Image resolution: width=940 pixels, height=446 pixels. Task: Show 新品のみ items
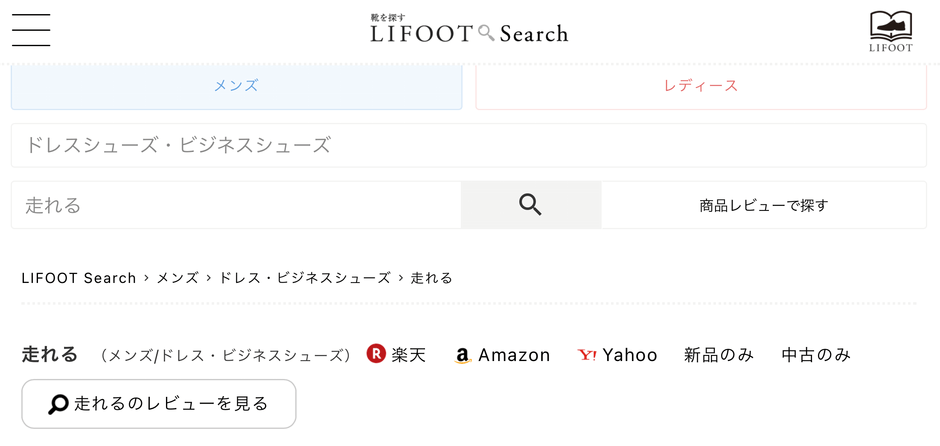click(x=719, y=354)
